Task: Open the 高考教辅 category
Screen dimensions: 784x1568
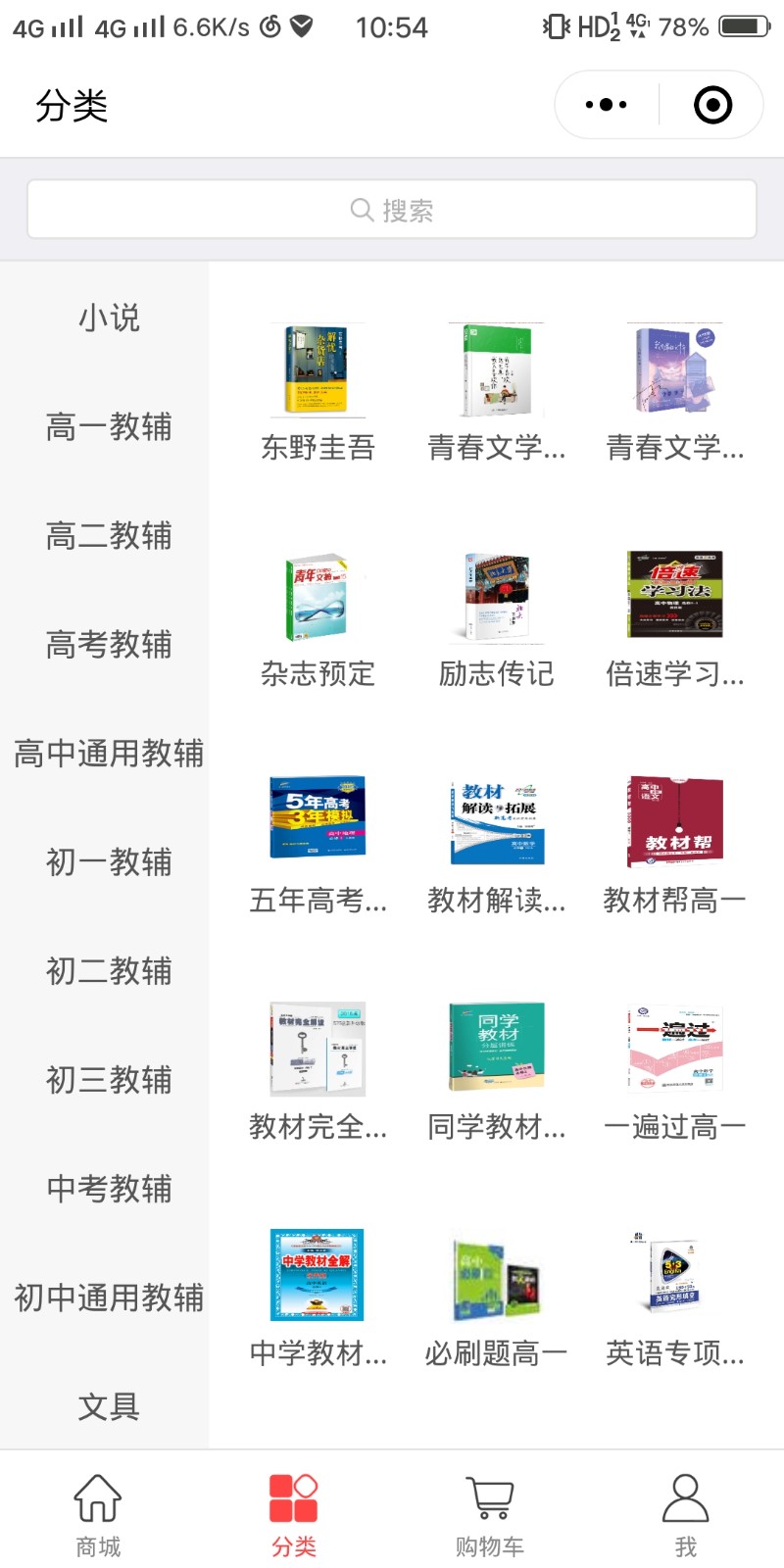Action: point(108,645)
